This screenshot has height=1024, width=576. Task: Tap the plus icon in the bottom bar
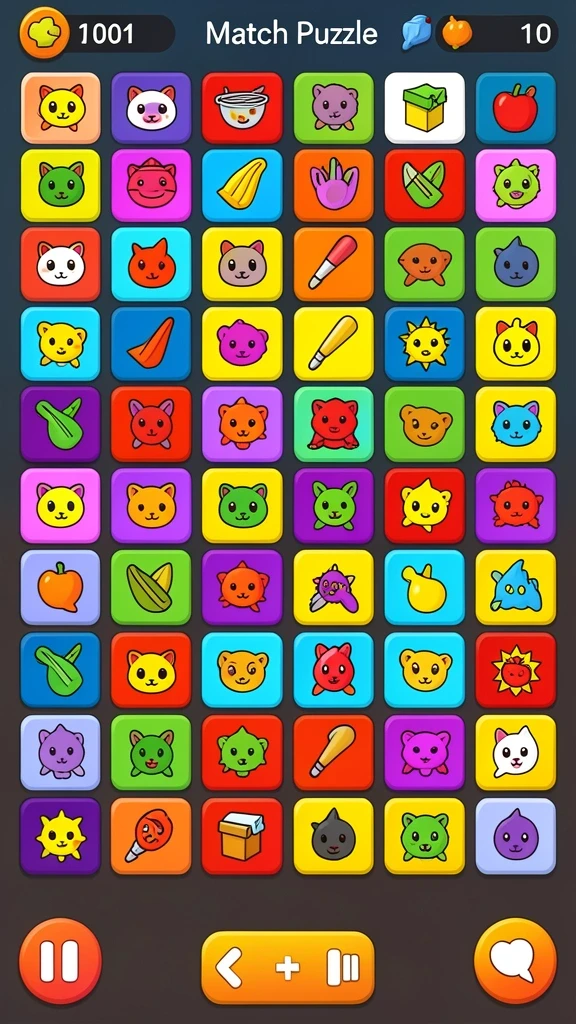(x=287, y=968)
